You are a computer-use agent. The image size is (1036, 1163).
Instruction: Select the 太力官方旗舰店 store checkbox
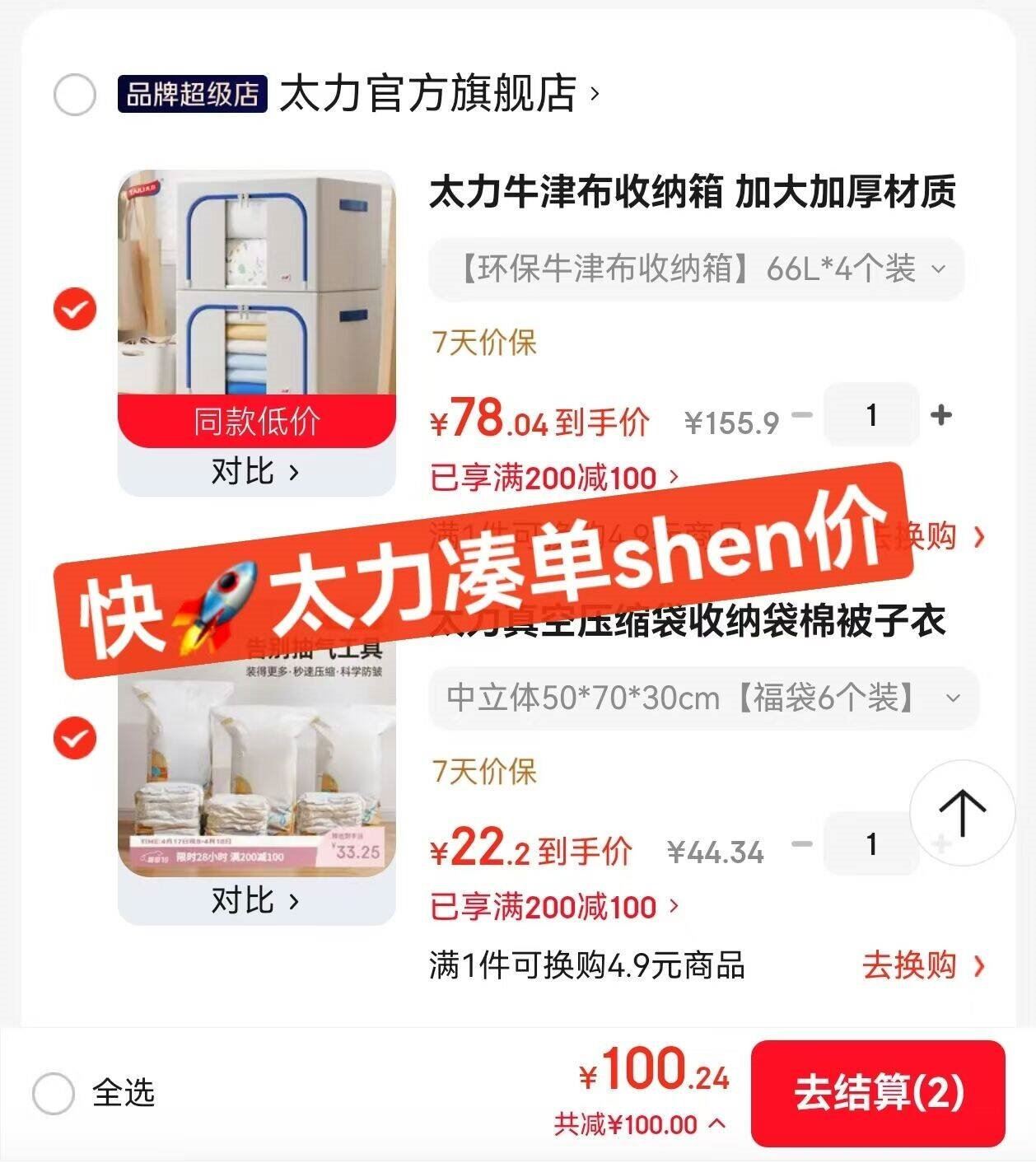tap(75, 95)
